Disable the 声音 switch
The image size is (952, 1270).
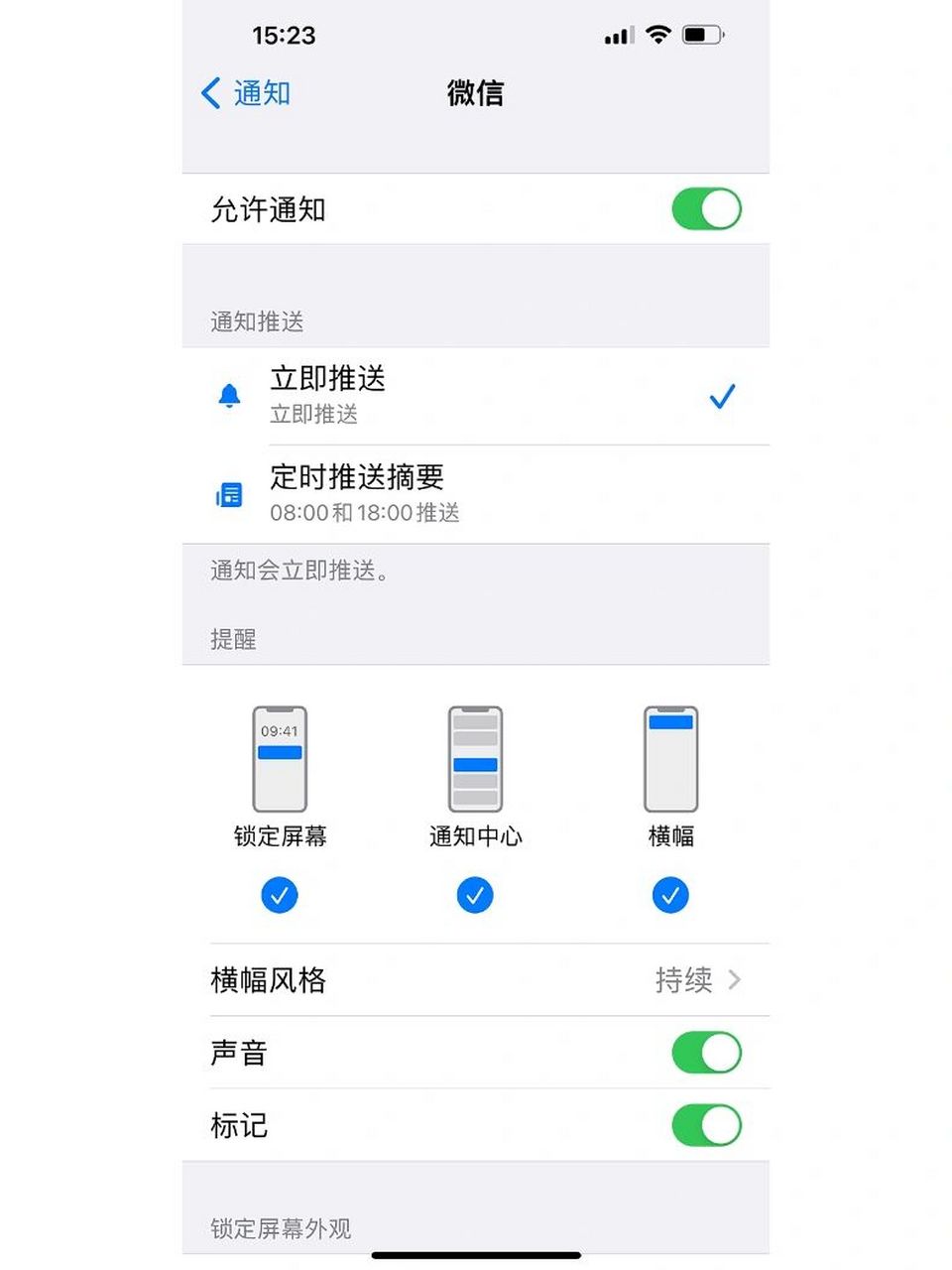click(x=705, y=1053)
